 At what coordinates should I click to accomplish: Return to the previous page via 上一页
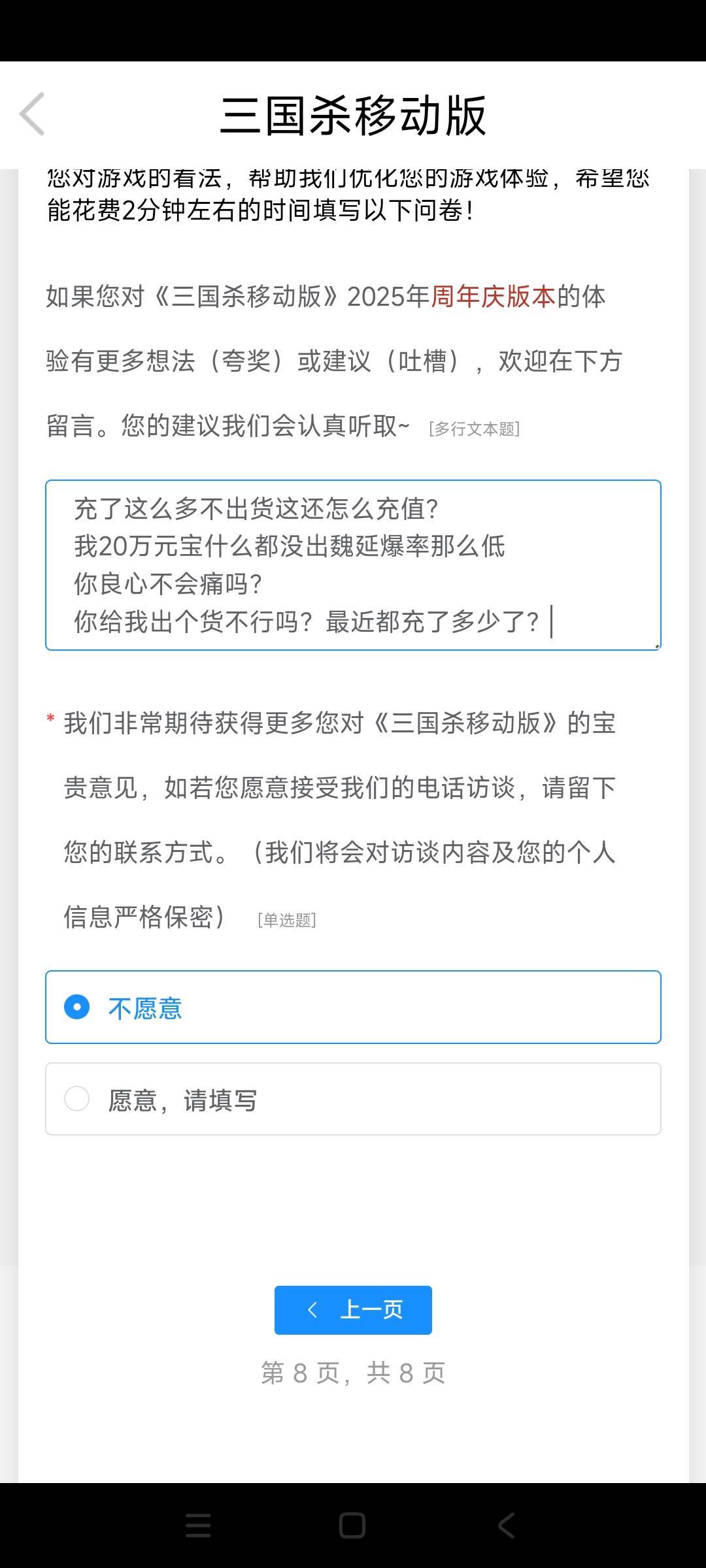pos(353,1310)
